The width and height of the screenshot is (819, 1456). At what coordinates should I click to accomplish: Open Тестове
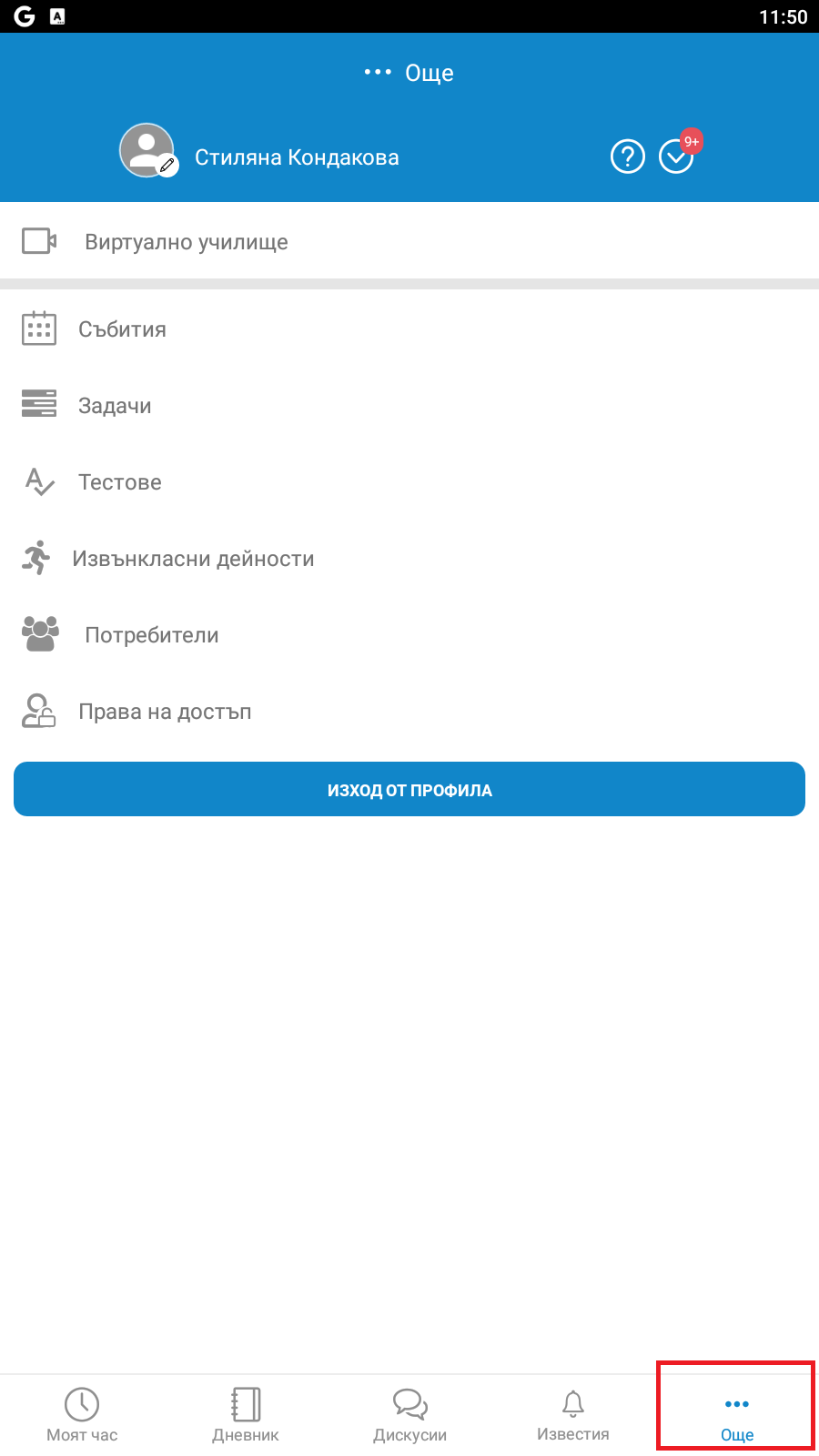coord(409,481)
